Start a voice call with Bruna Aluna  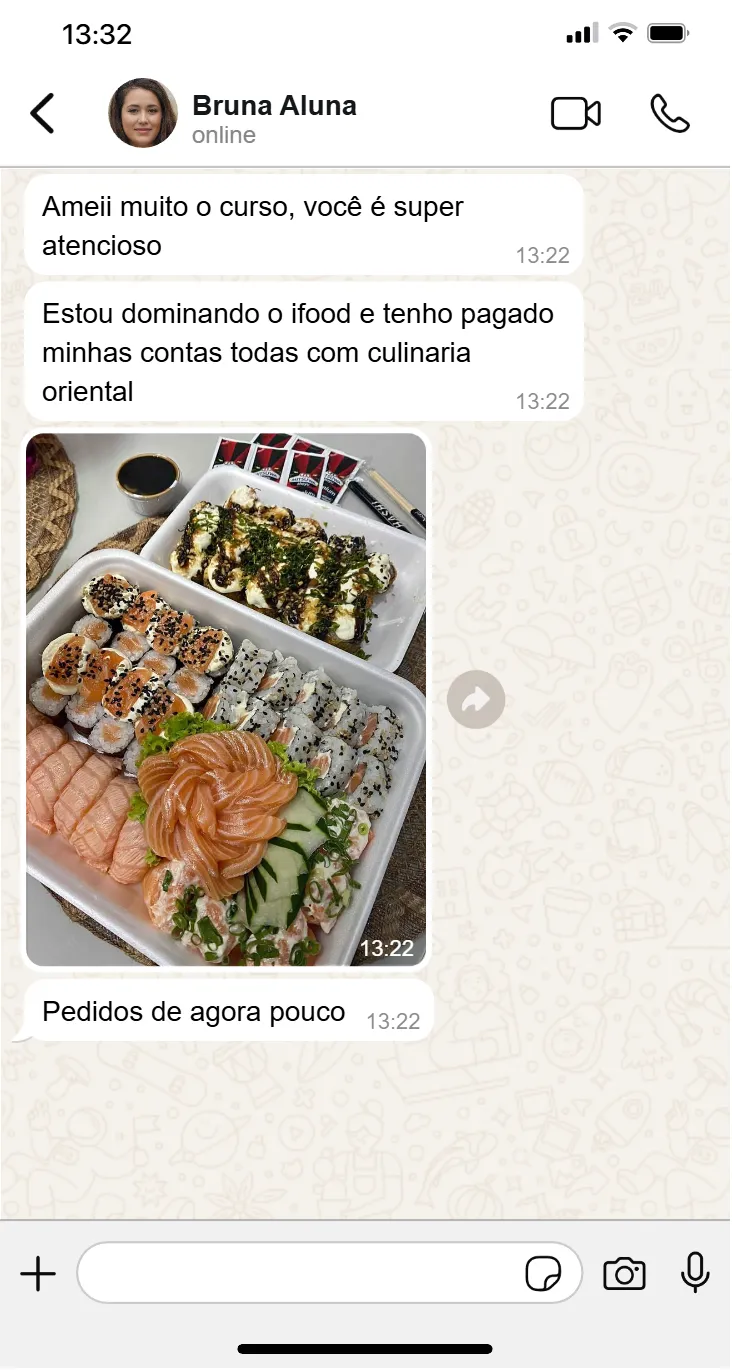tap(669, 114)
